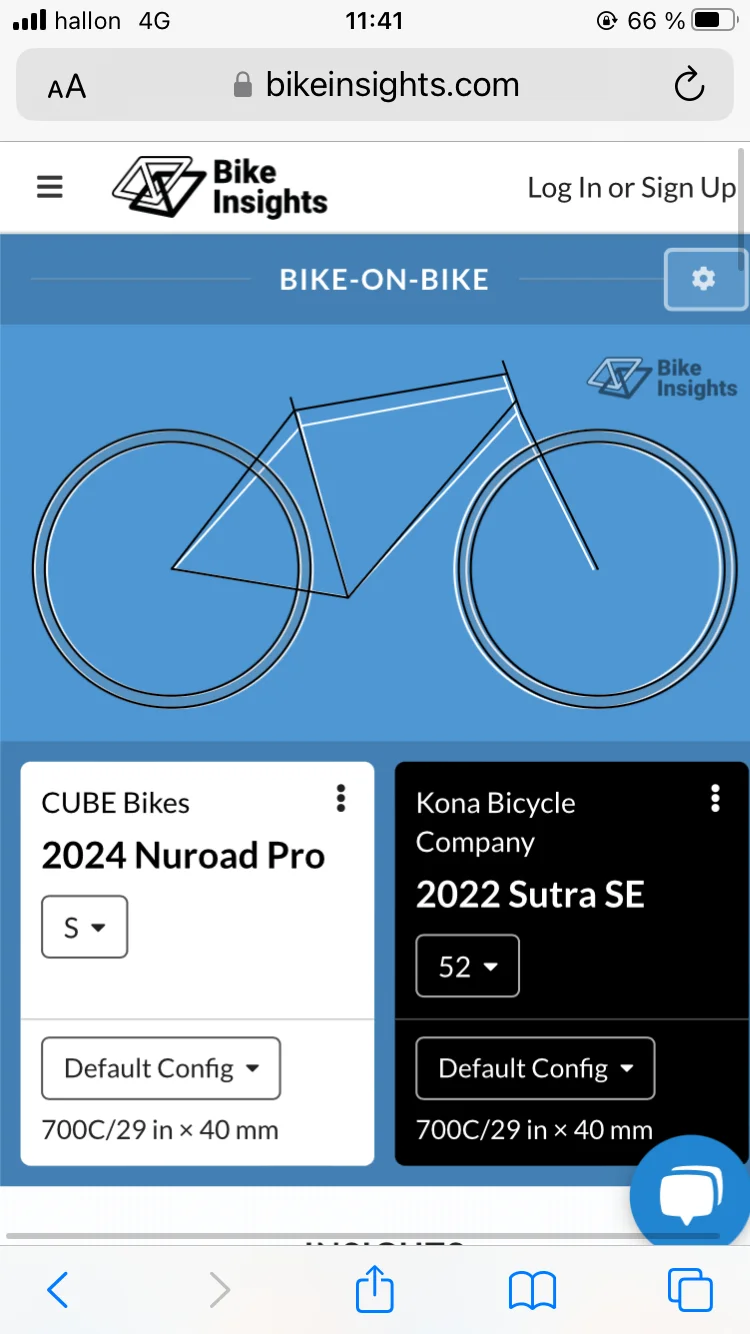750x1334 pixels.
Task: Open Kona Sutra SE Default Config dropdown
Action: [535, 1068]
